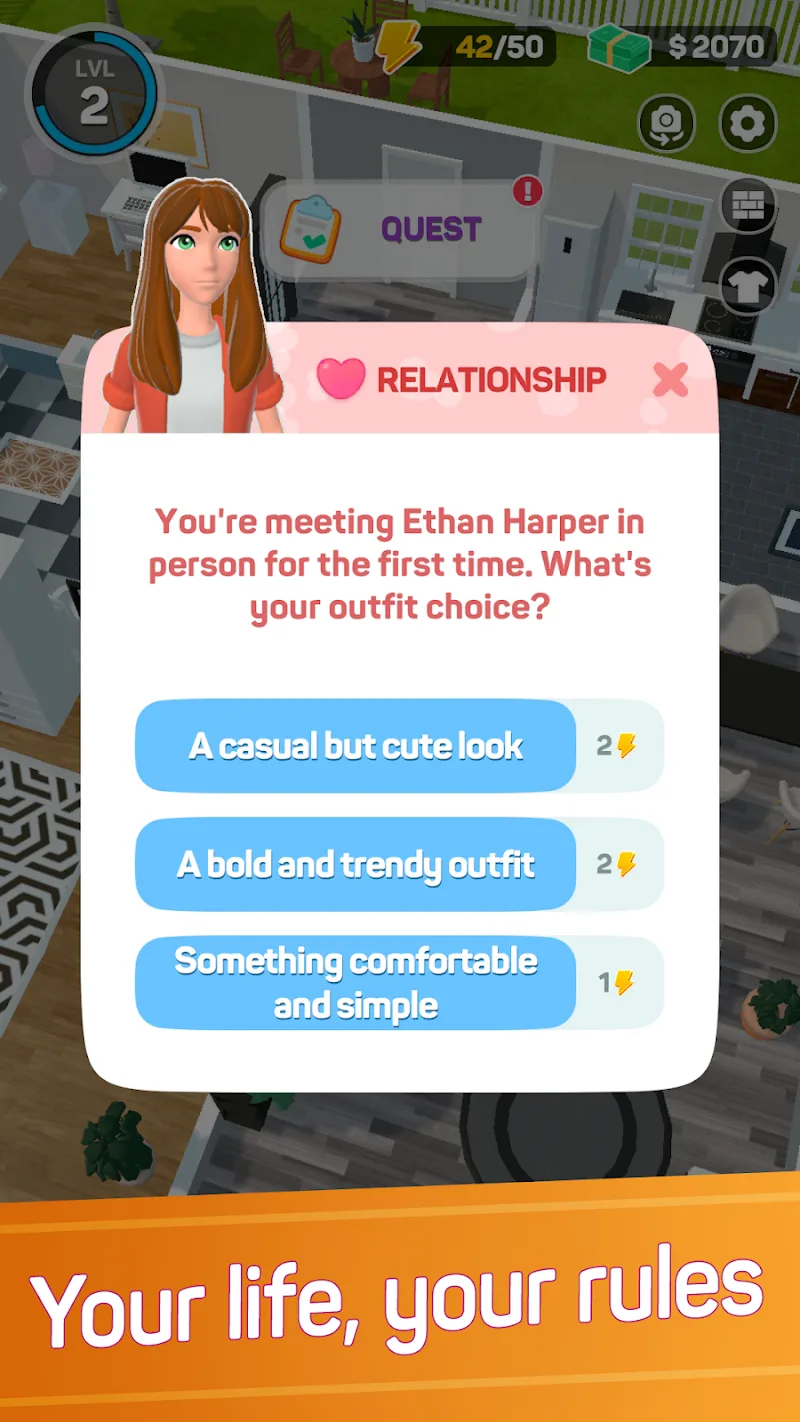Choose 'A casual but cute look'
This screenshot has height=1422, width=800.
pos(355,745)
